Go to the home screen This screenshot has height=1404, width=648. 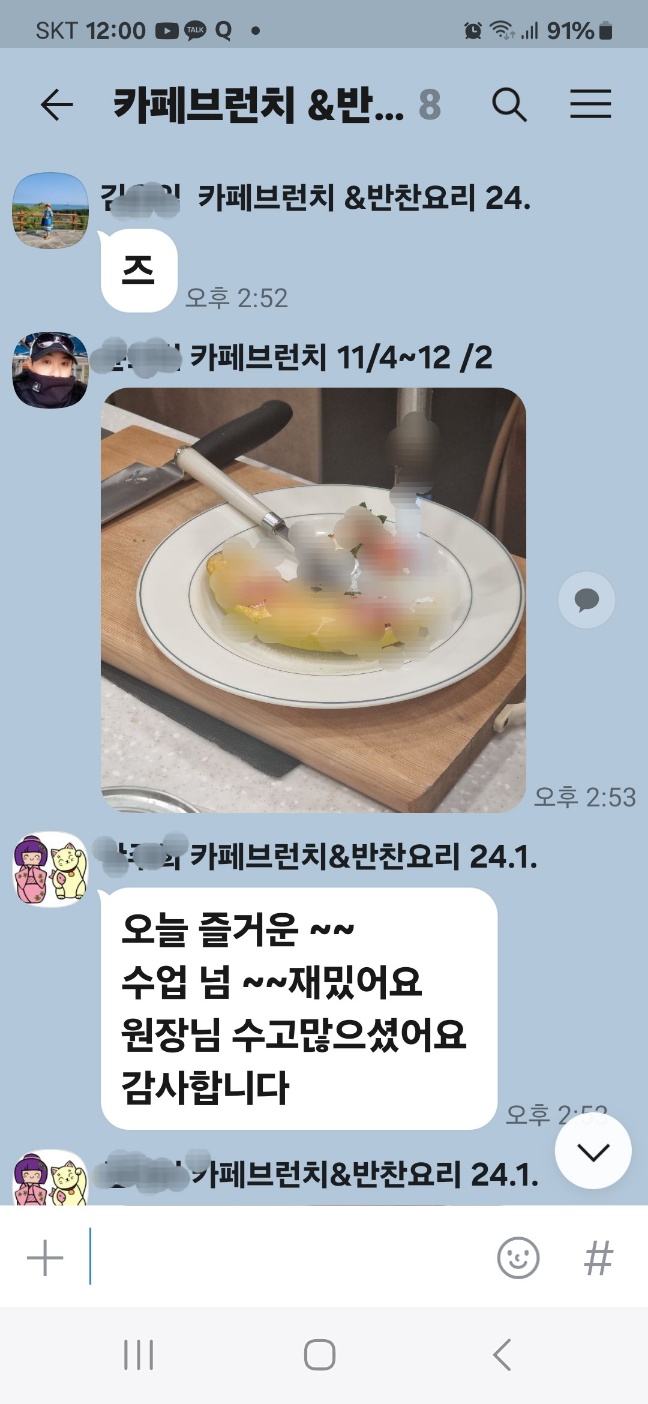point(319,1355)
